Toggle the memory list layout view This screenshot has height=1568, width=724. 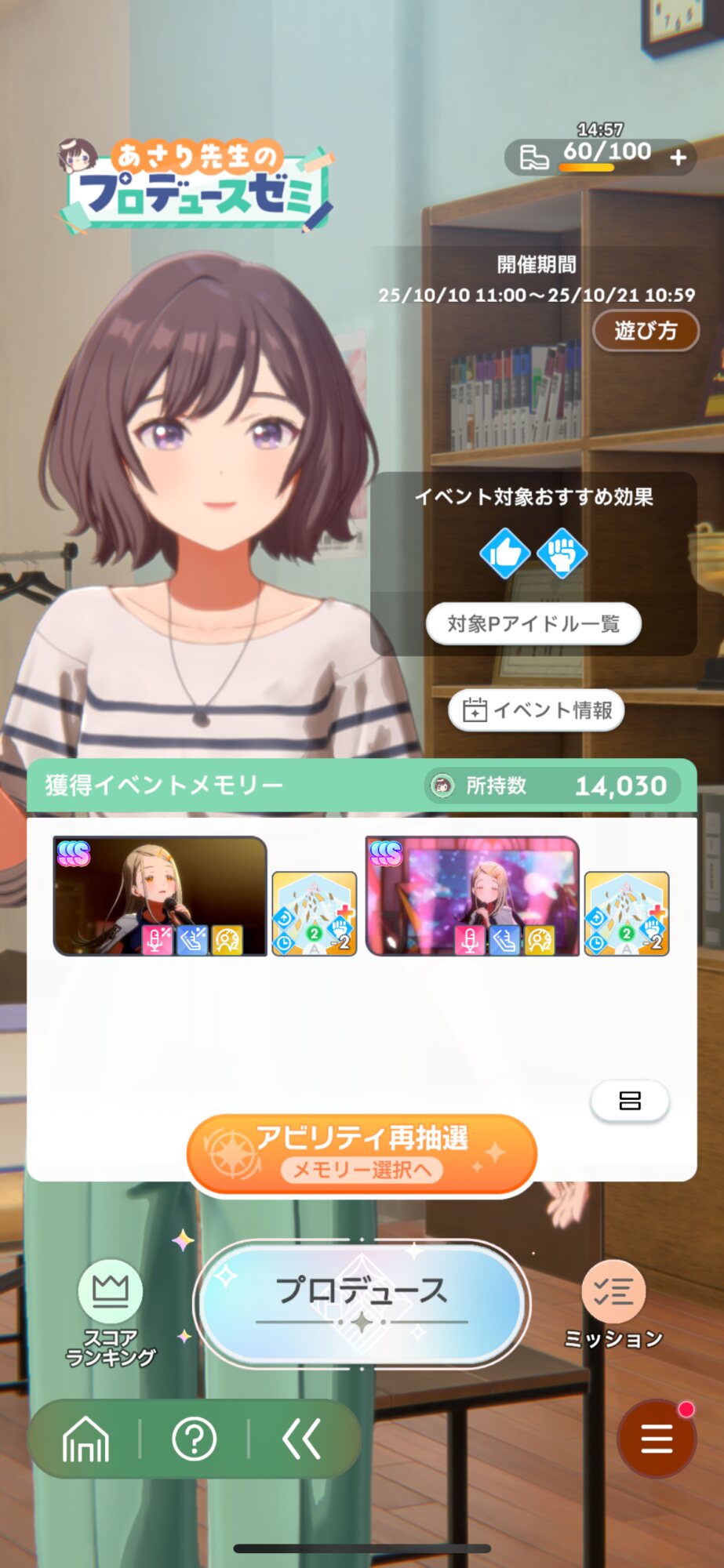630,1101
